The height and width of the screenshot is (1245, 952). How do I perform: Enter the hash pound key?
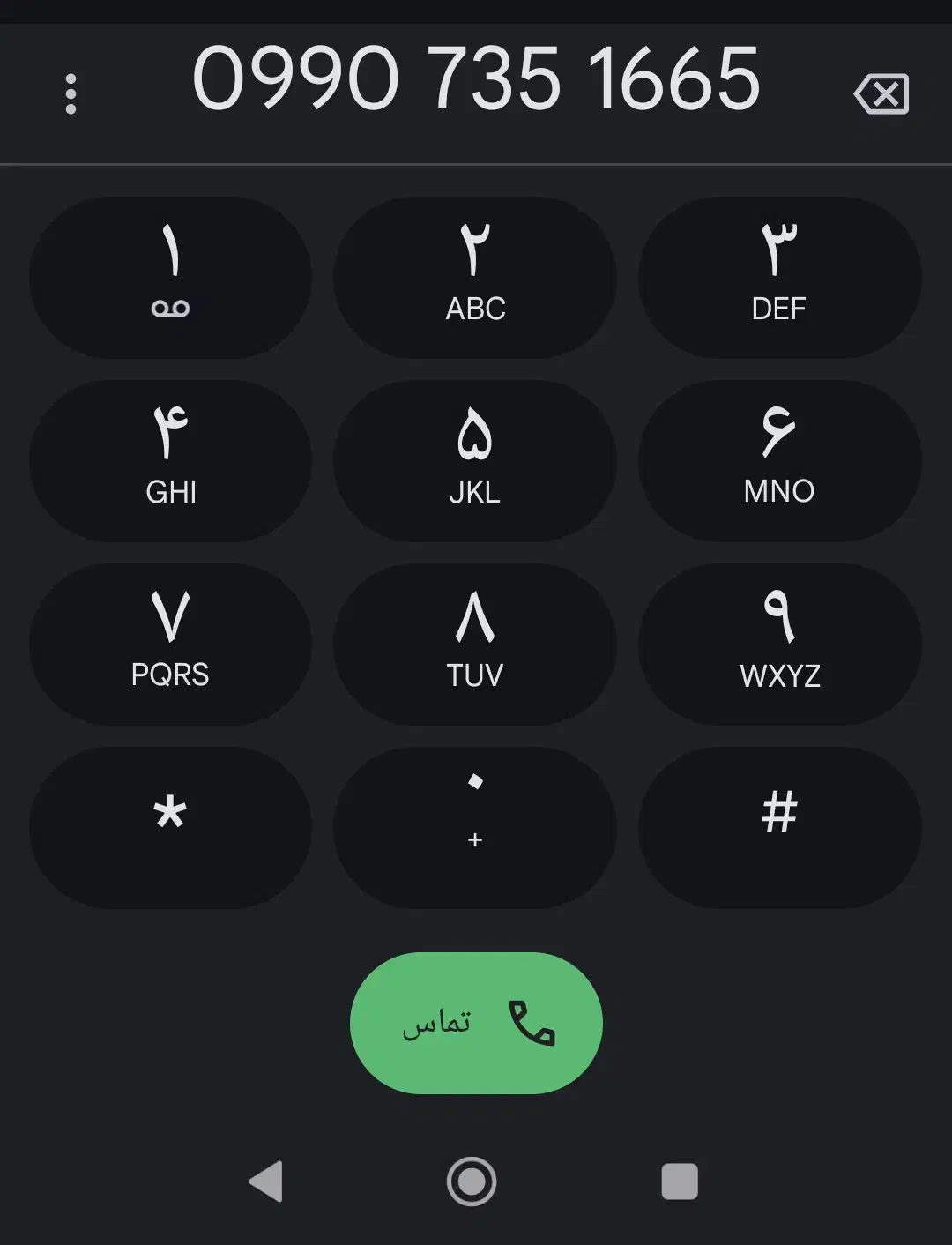point(779,827)
